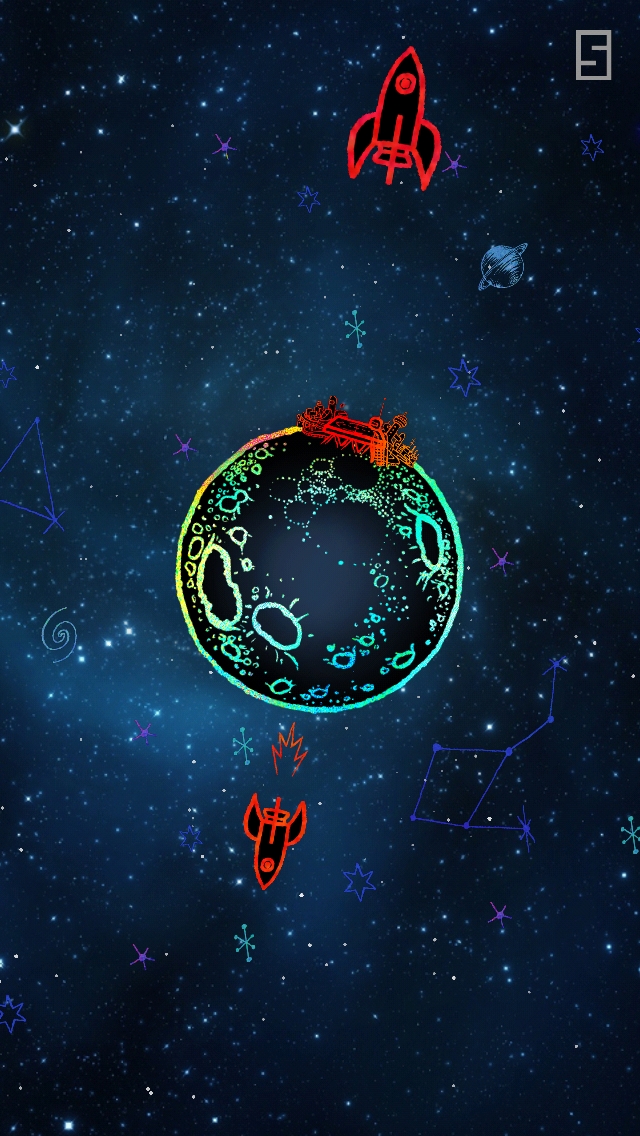This screenshot has height=1136, width=640.
Task: Tap the cratered planet in the center
Action: tap(320, 570)
